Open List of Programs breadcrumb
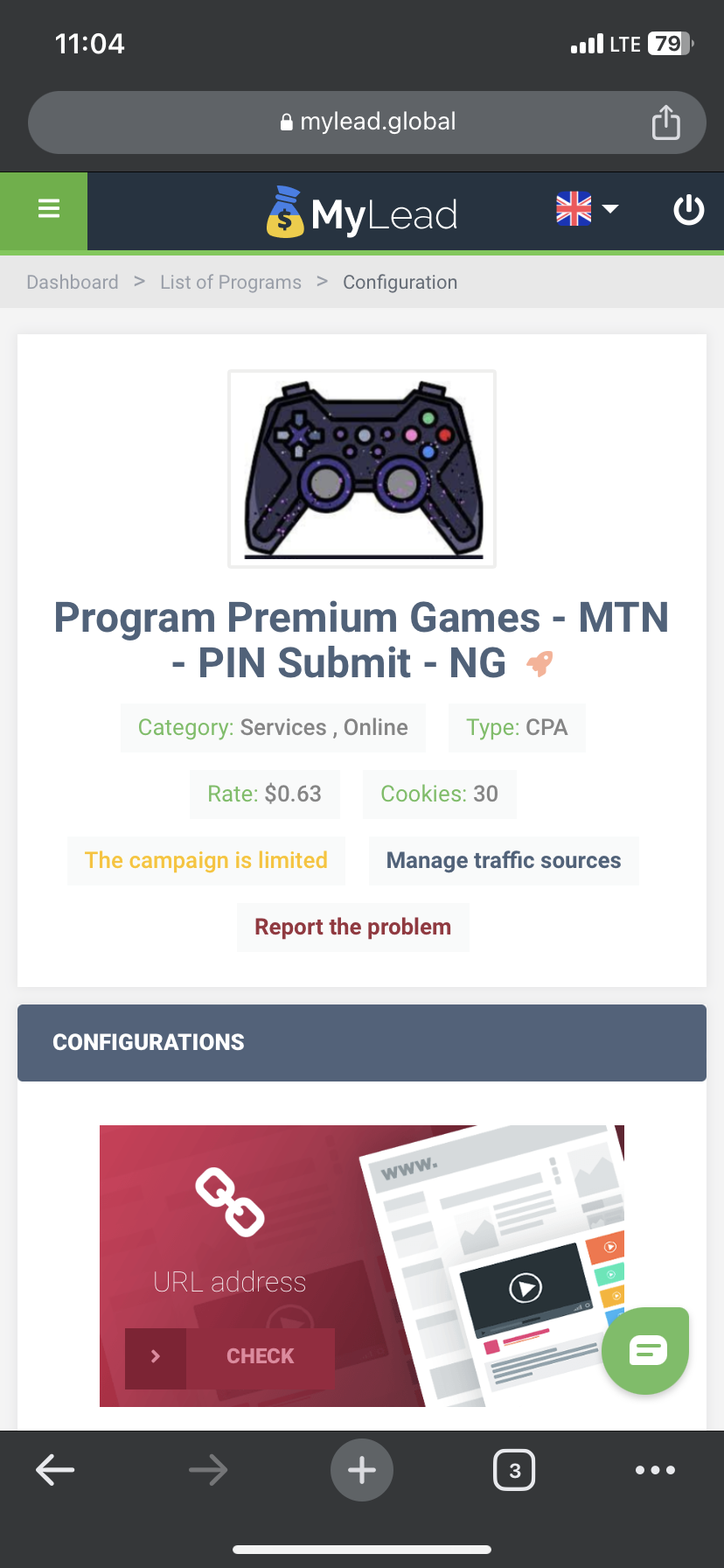 coord(231,282)
